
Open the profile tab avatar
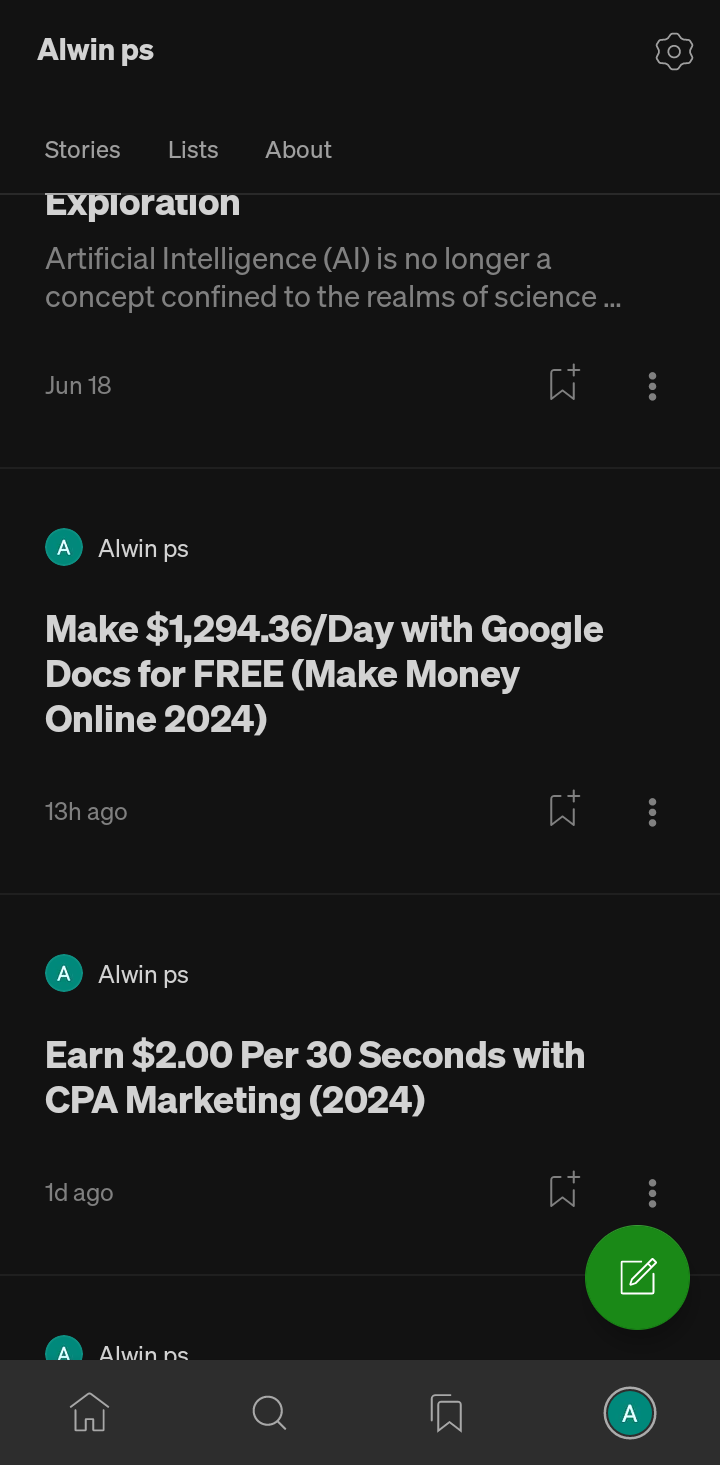629,1413
